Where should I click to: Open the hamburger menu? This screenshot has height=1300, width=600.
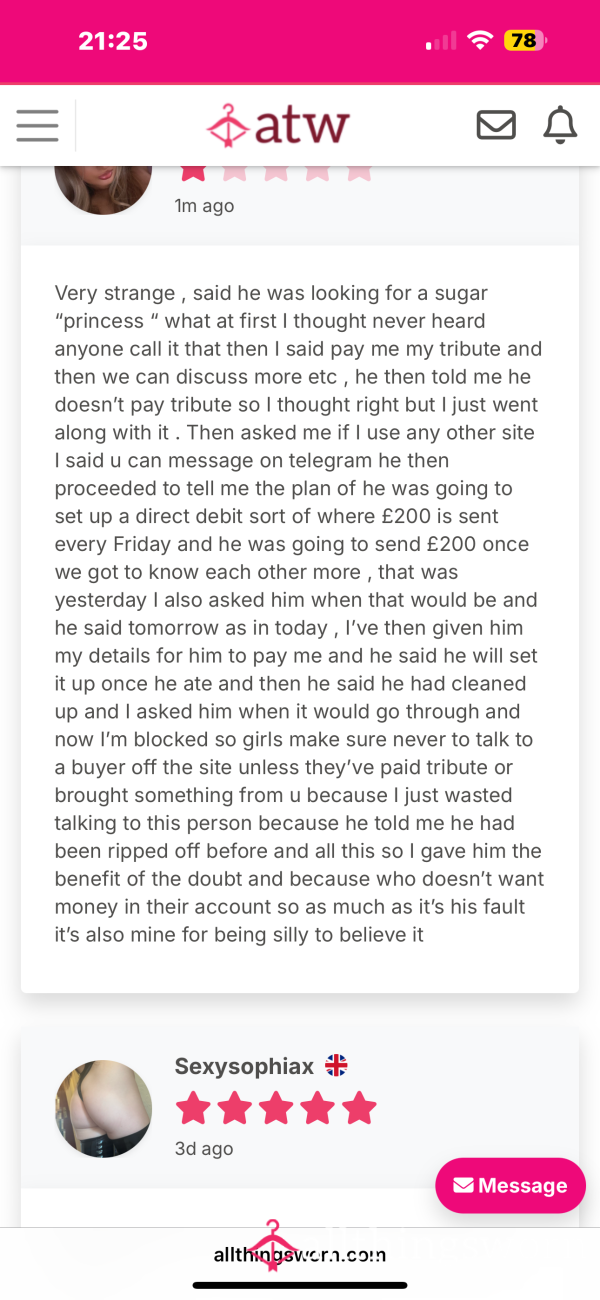pos(38,125)
